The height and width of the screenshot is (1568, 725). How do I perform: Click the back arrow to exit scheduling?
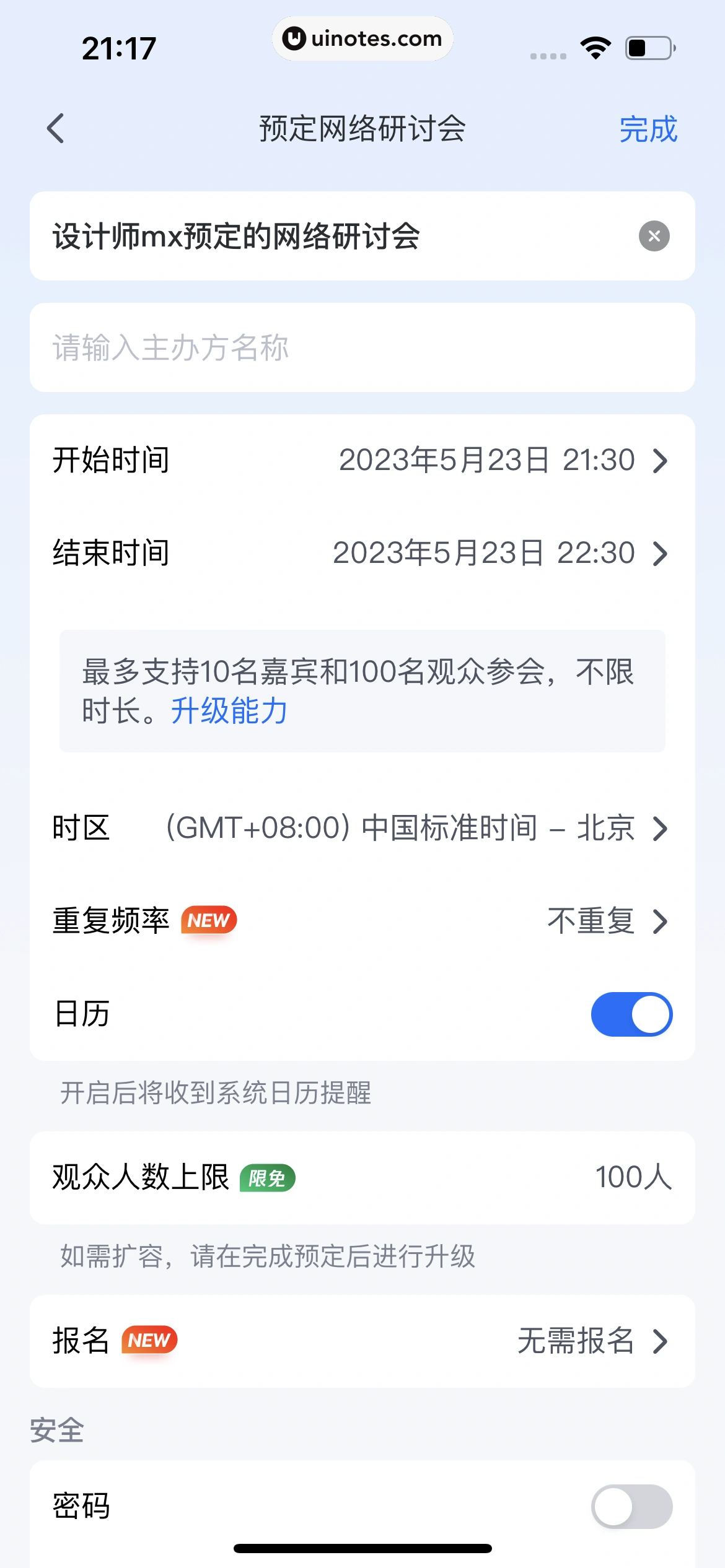coord(56,129)
